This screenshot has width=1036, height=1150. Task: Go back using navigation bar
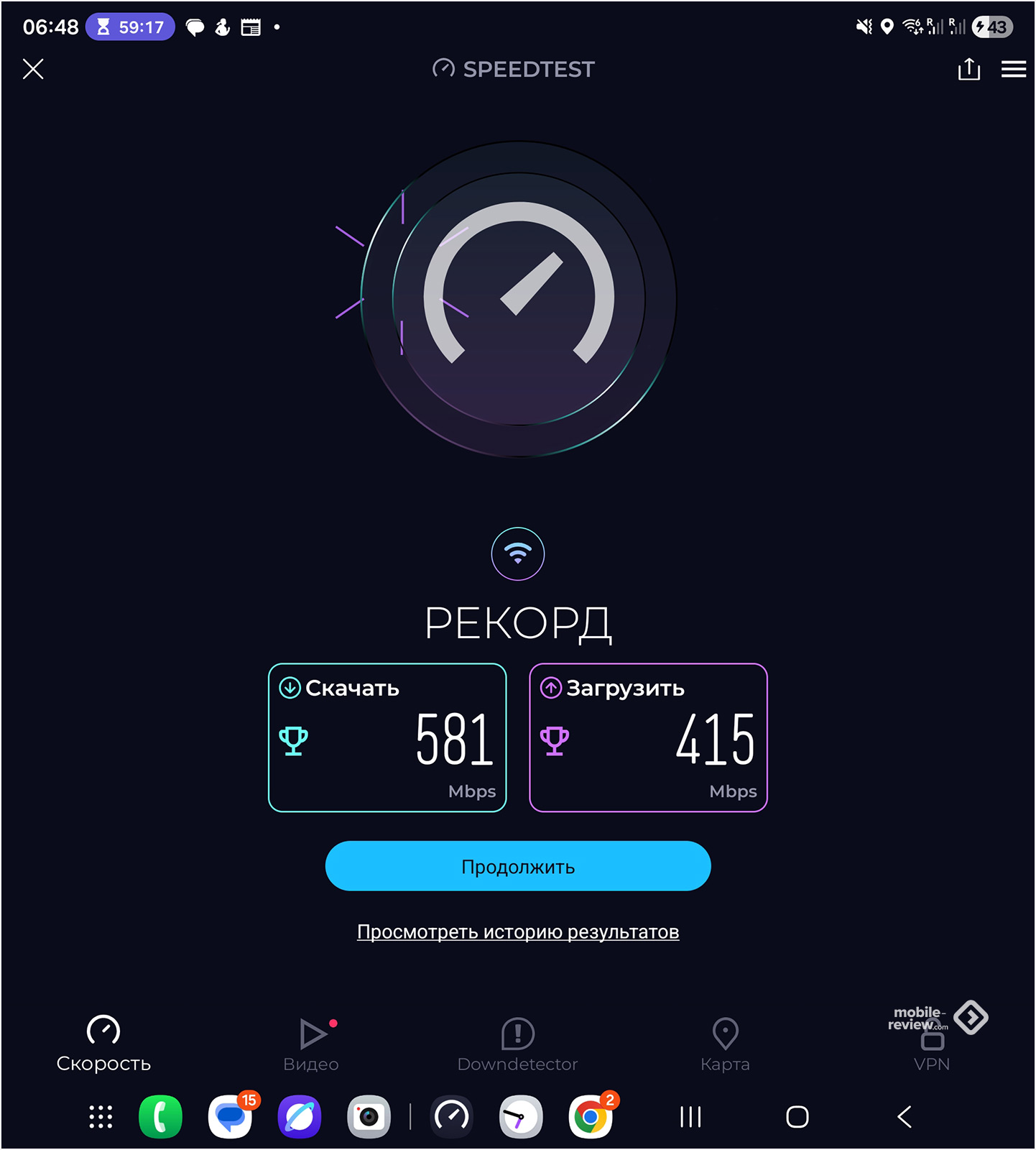905,1117
